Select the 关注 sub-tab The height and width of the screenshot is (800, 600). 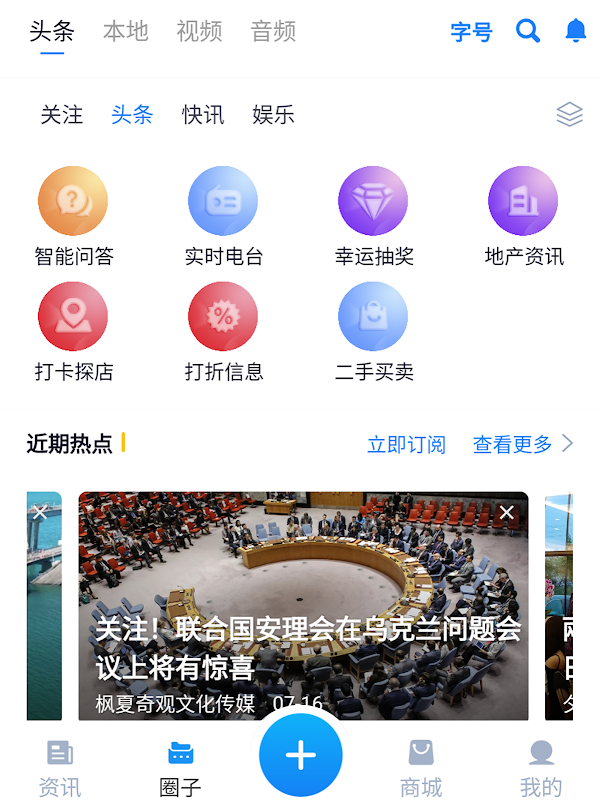(62, 115)
